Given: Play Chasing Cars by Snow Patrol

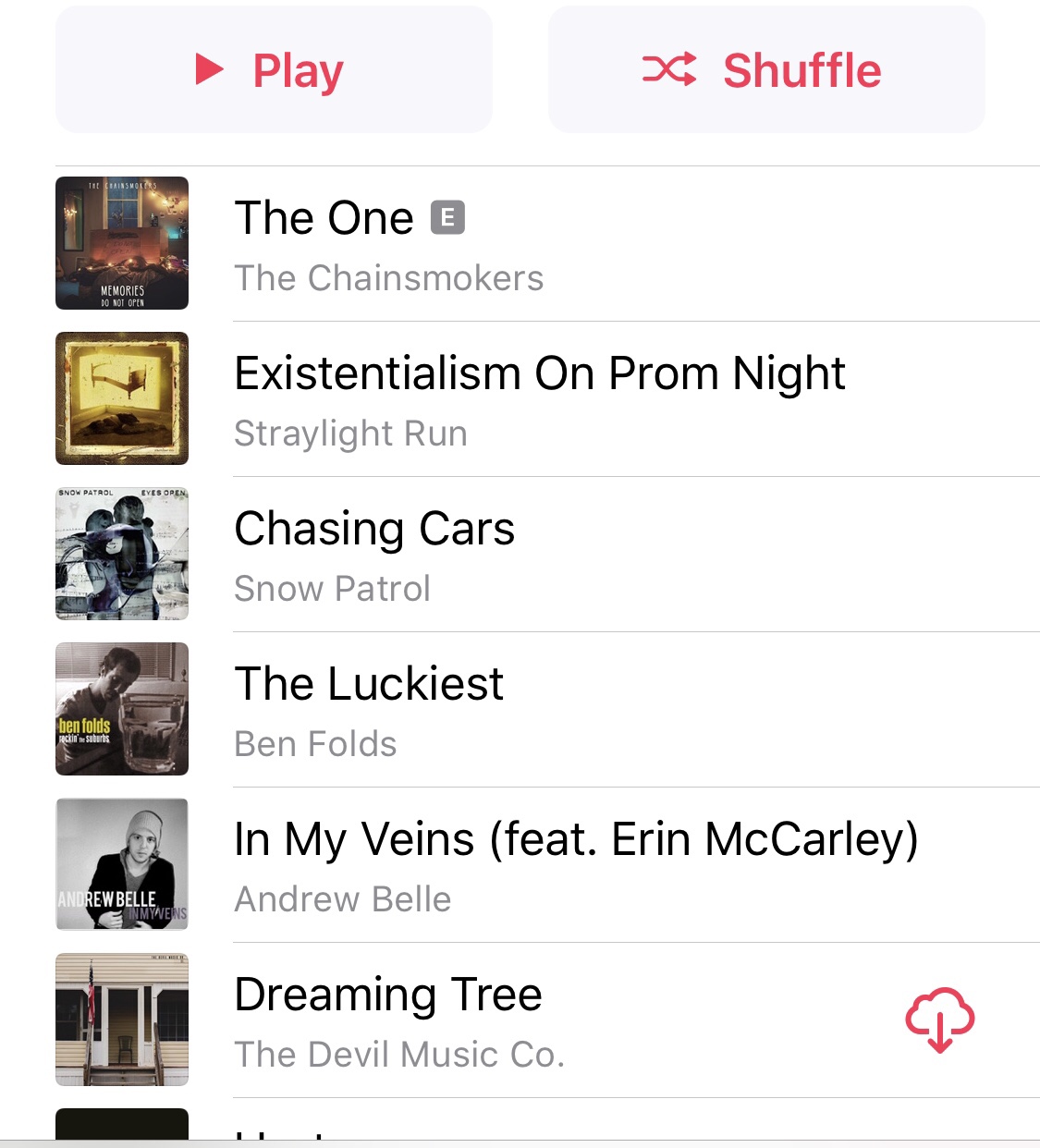Looking at the screenshot, I should point(374,555).
